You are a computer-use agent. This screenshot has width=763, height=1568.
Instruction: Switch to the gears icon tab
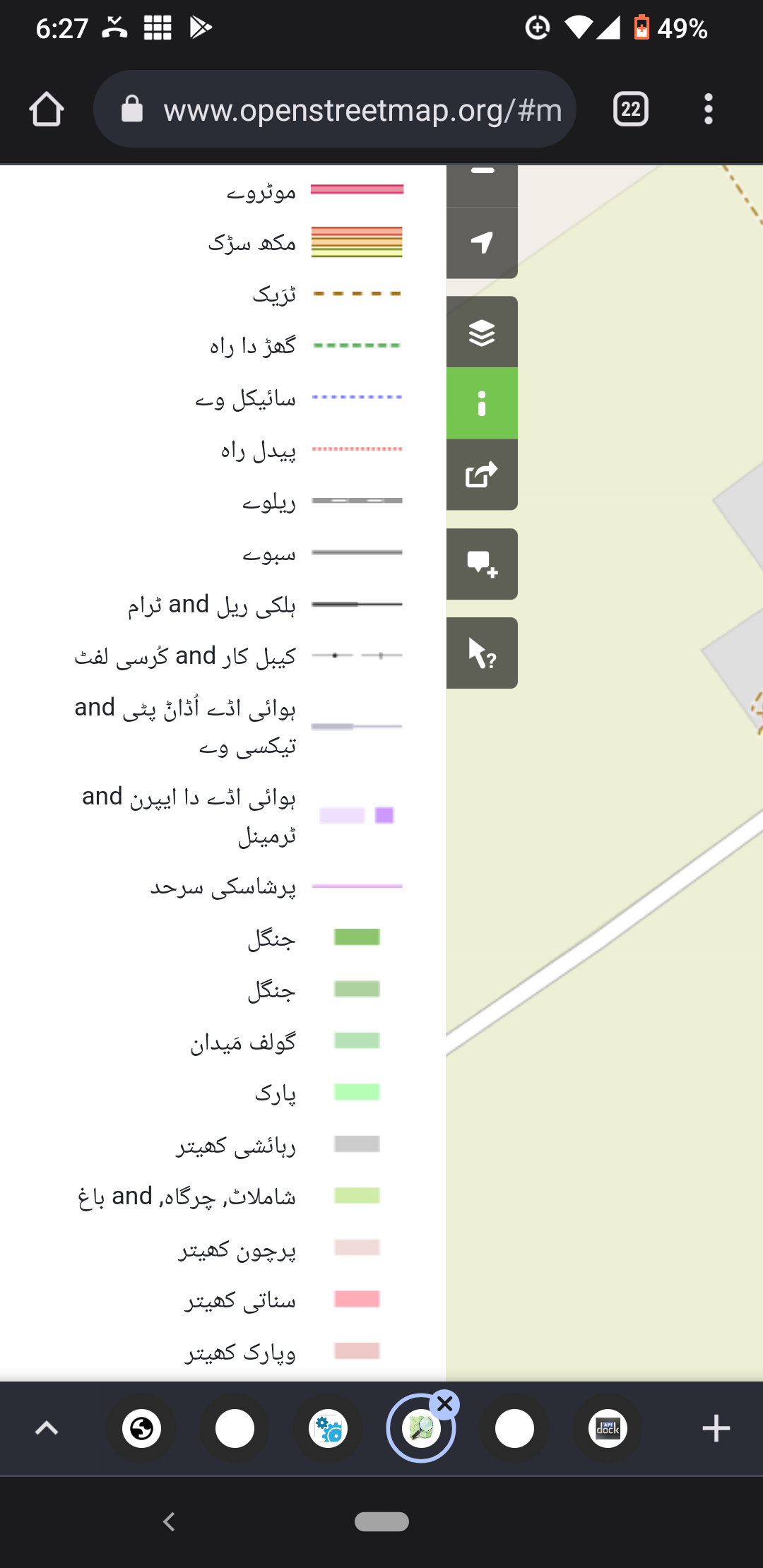(328, 1428)
